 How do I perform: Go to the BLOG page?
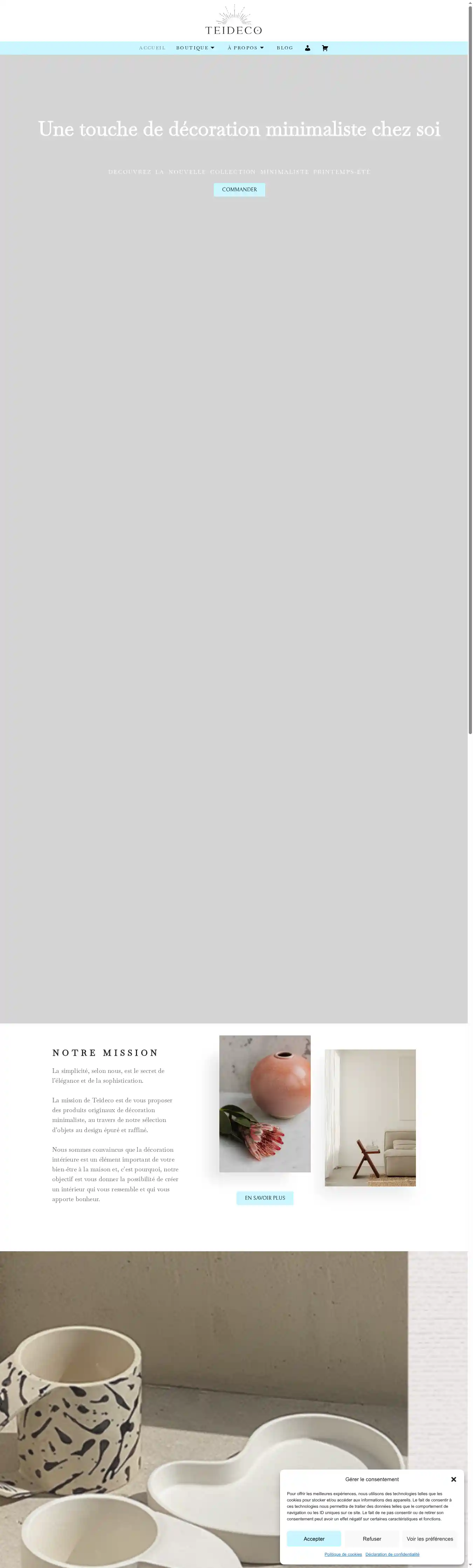[x=284, y=48]
